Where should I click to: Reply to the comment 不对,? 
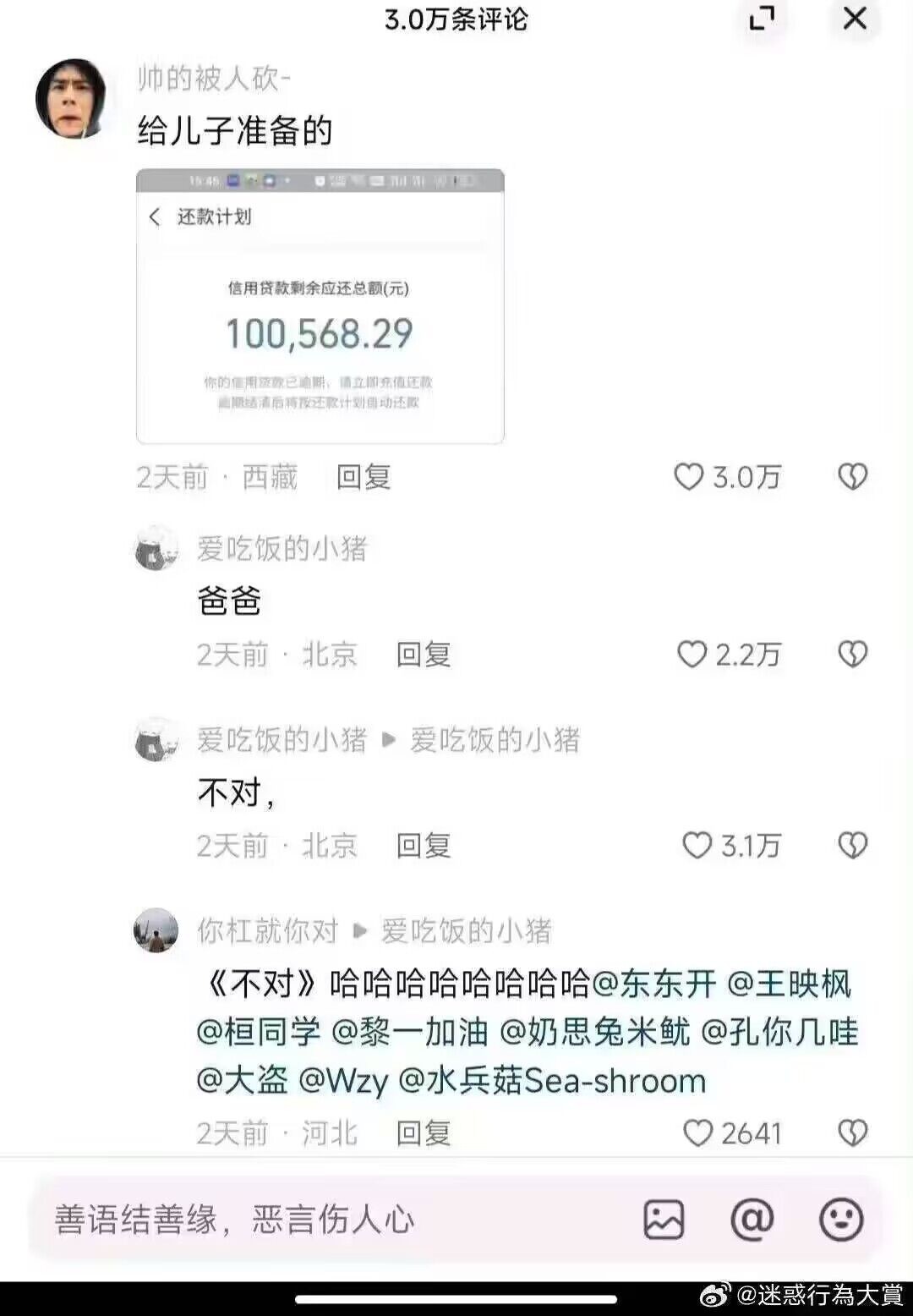[424, 845]
